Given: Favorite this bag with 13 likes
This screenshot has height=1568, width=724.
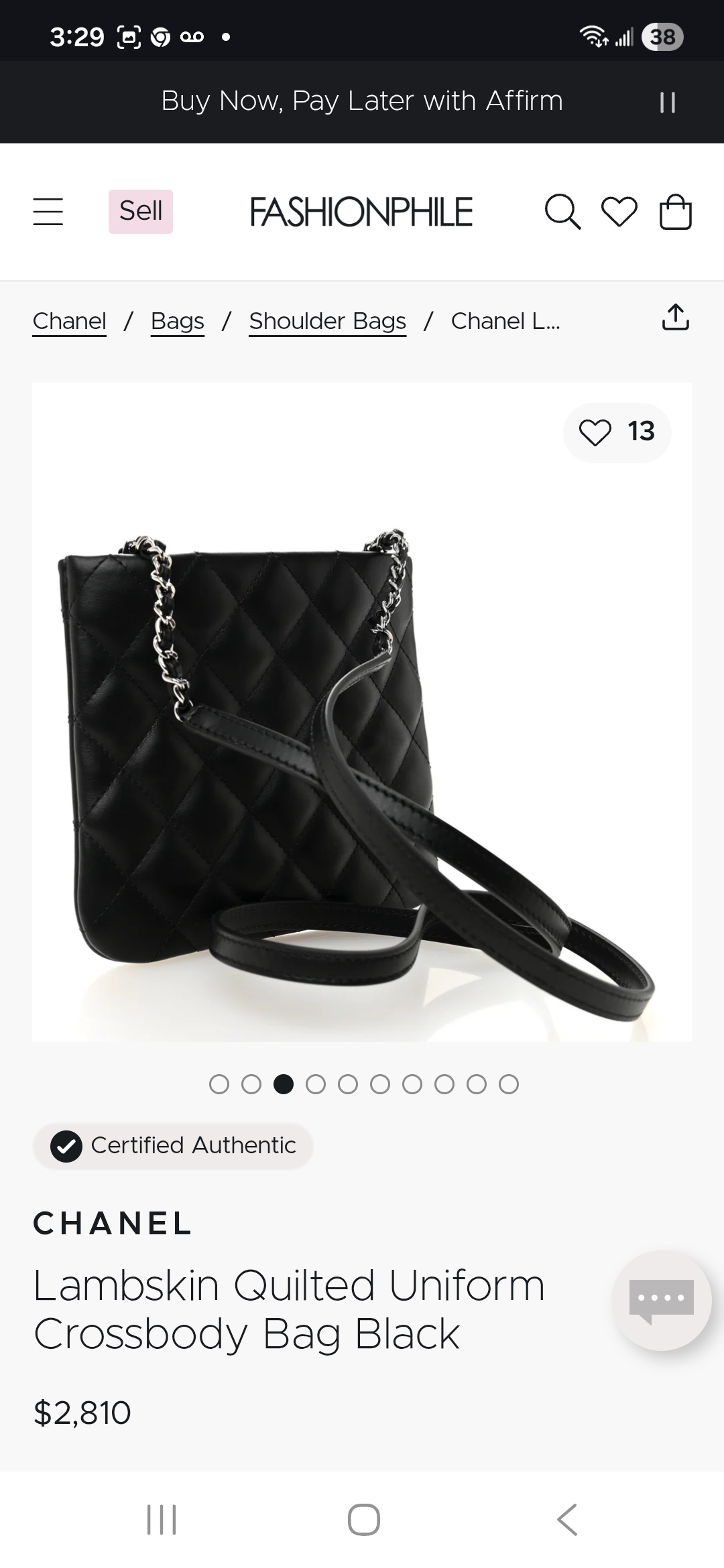Looking at the screenshot, I should click(x=616, y=432).
